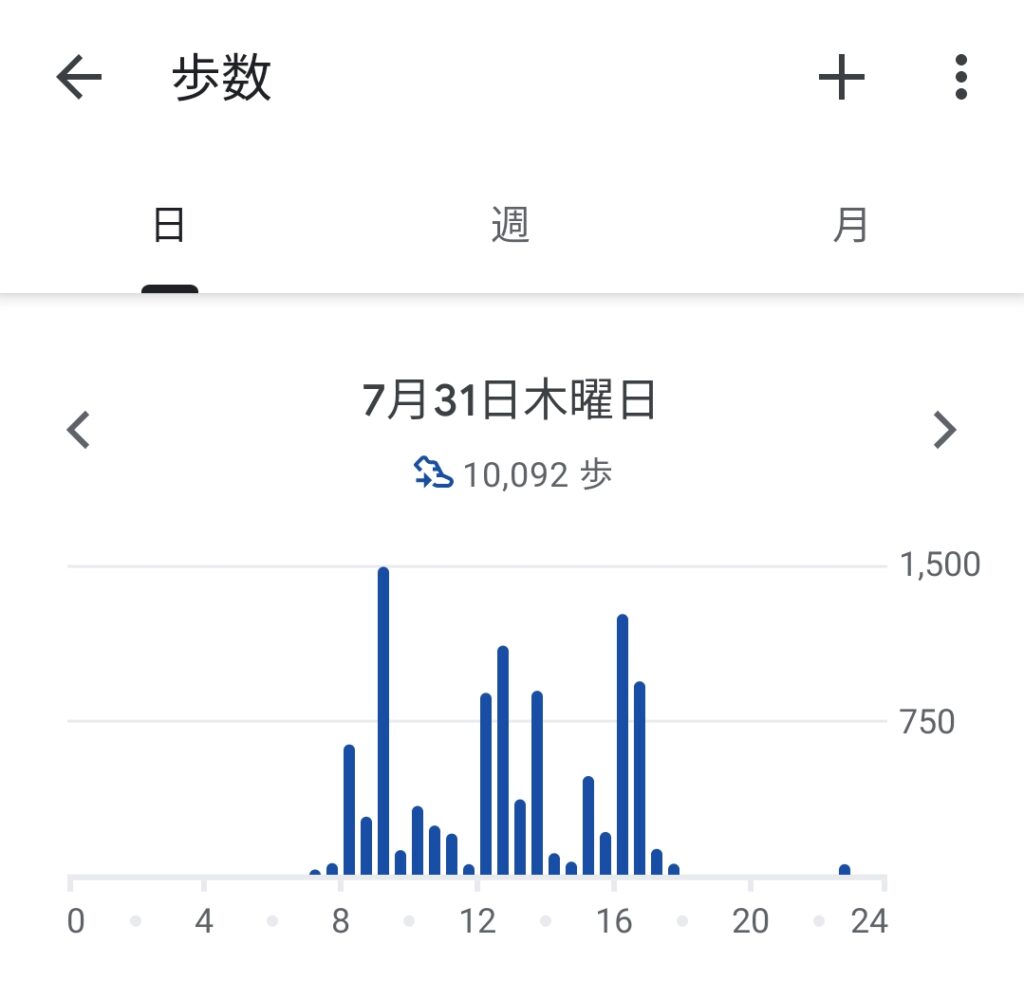Show the next day's steps
Screen dimensions: 1024x981
tap(944, 430)
